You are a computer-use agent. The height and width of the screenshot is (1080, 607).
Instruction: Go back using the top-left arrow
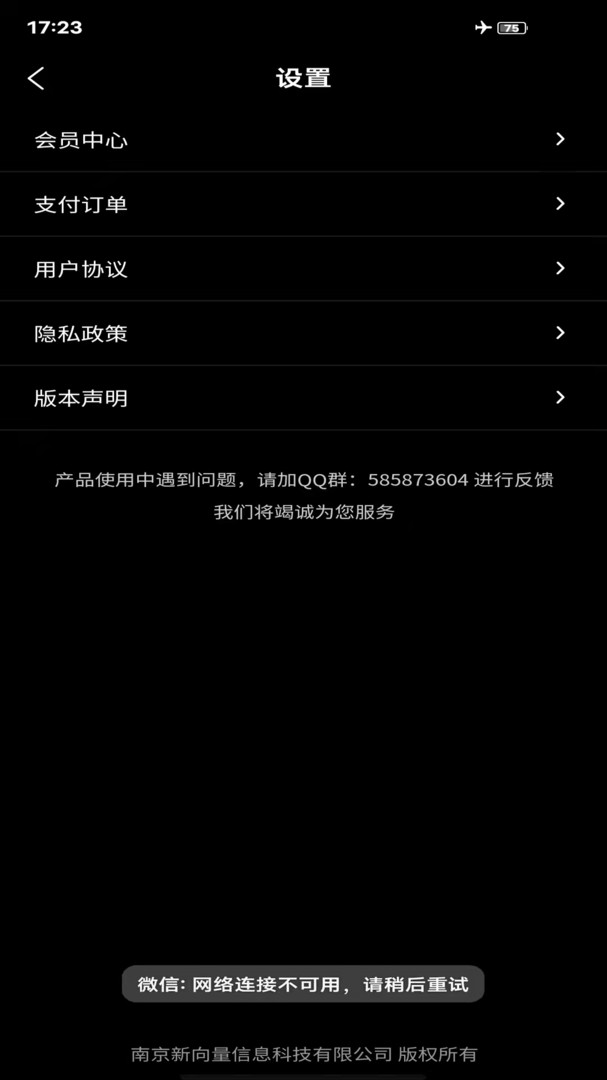tap(36, 78)
